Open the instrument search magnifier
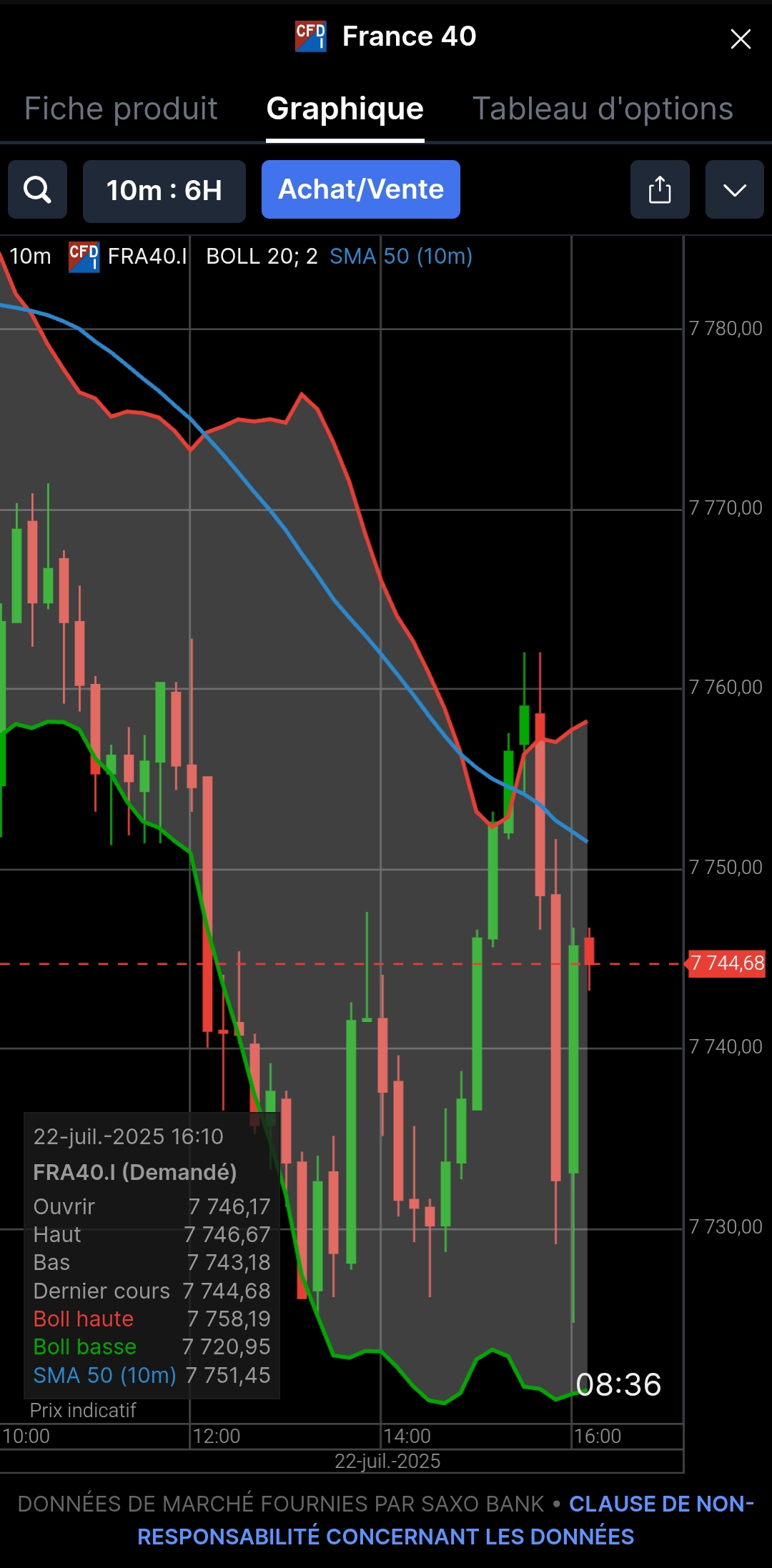The image size is (772, 1568). click(37, 189)
